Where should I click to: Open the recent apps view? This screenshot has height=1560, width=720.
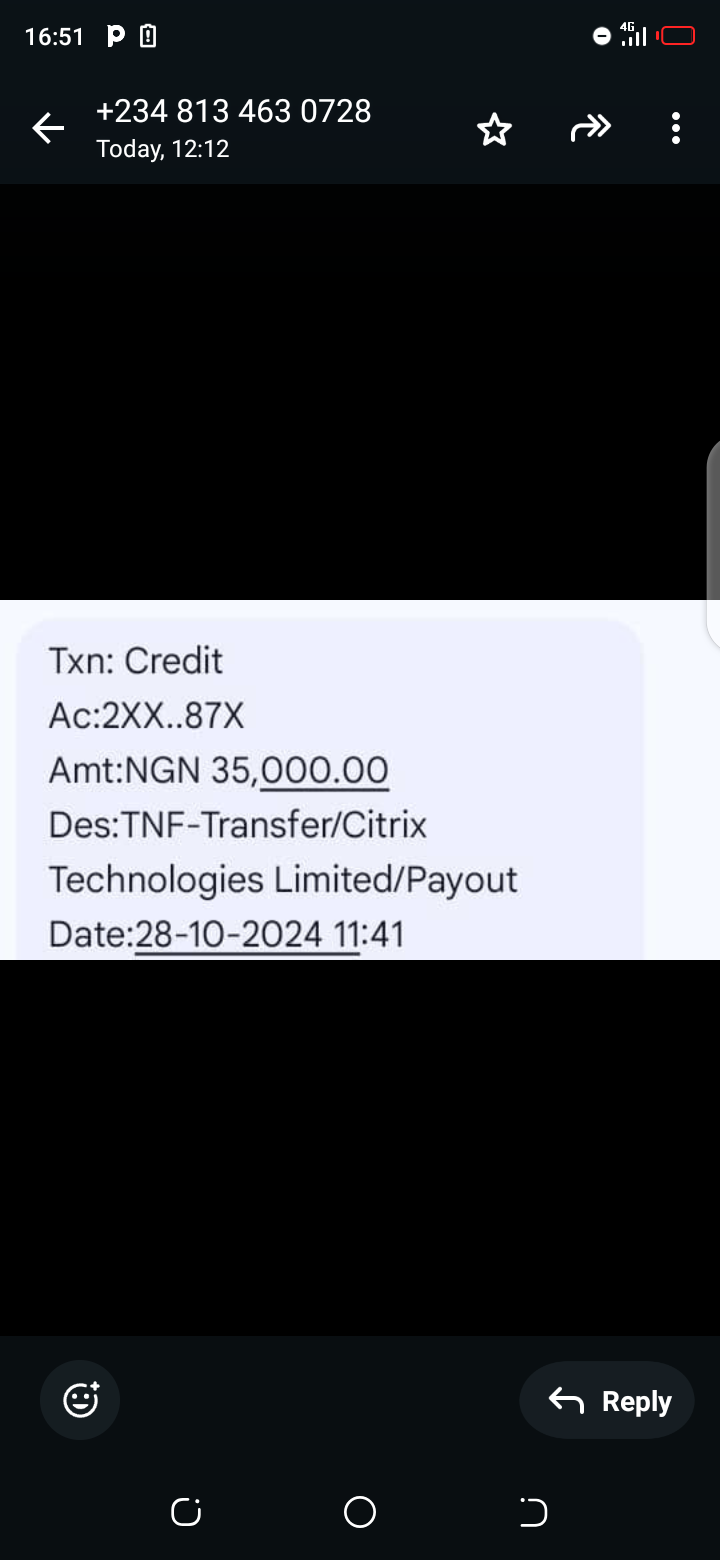(x=186, y=1512)
